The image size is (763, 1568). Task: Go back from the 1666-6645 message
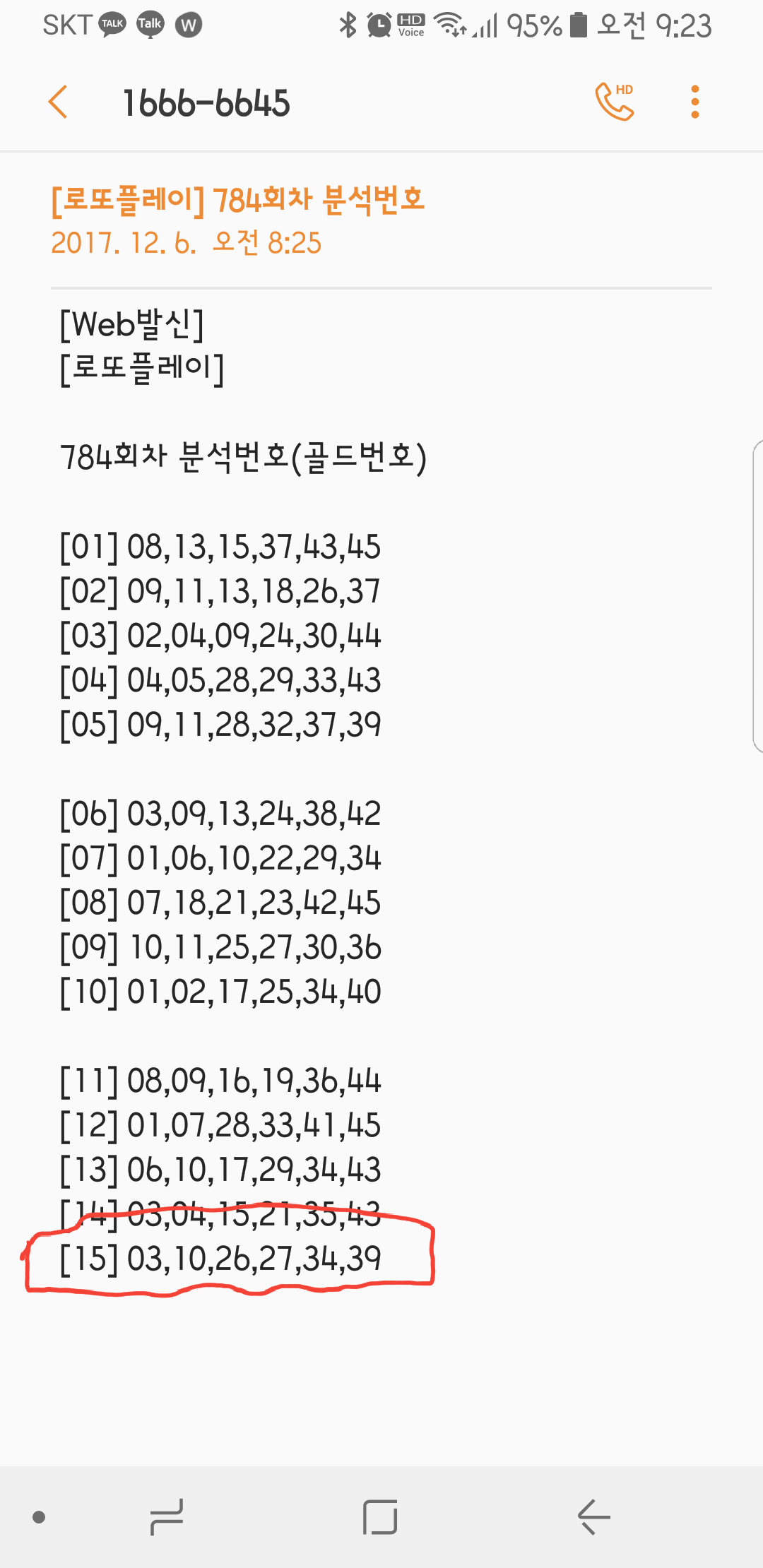tap(58, 102)
